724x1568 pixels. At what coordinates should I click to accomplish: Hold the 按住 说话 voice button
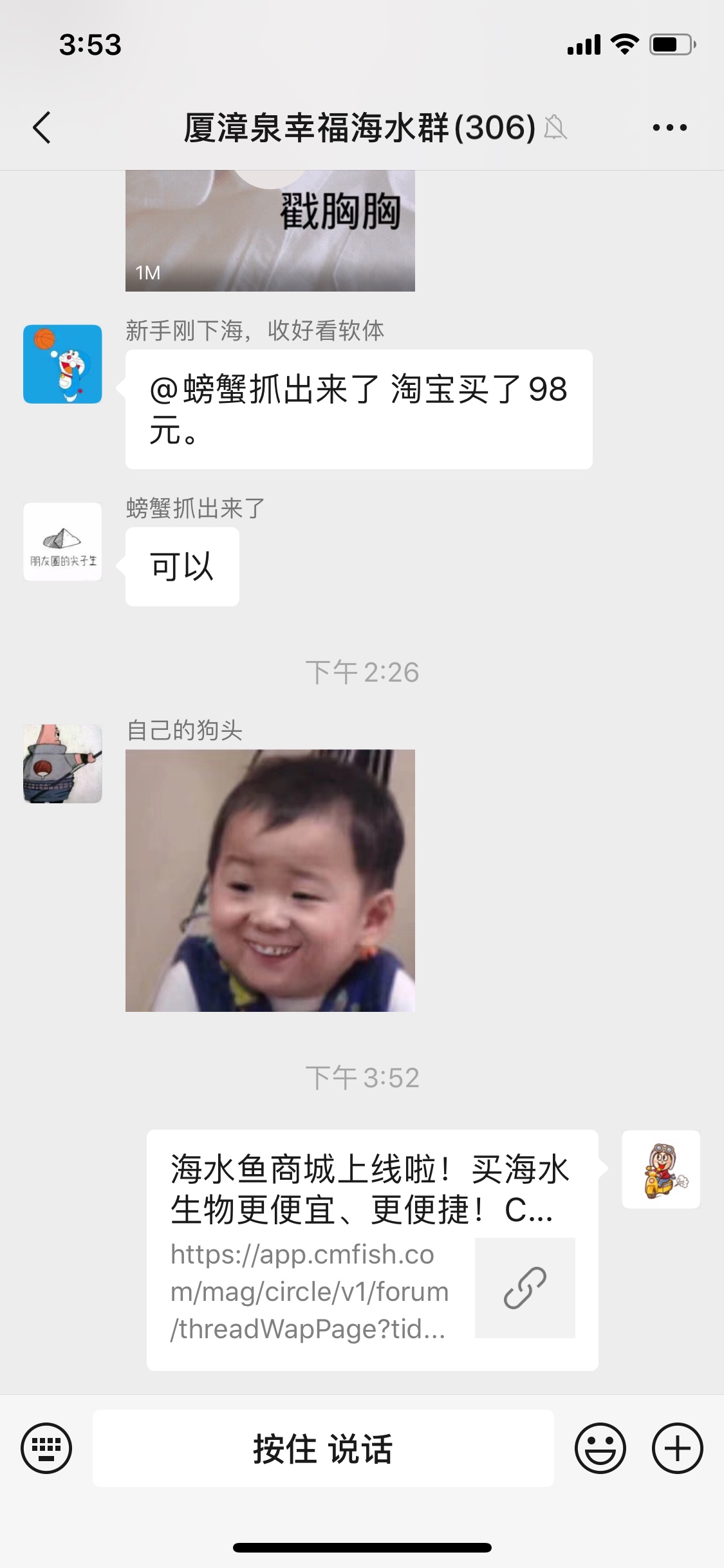tap(322, 1448)
